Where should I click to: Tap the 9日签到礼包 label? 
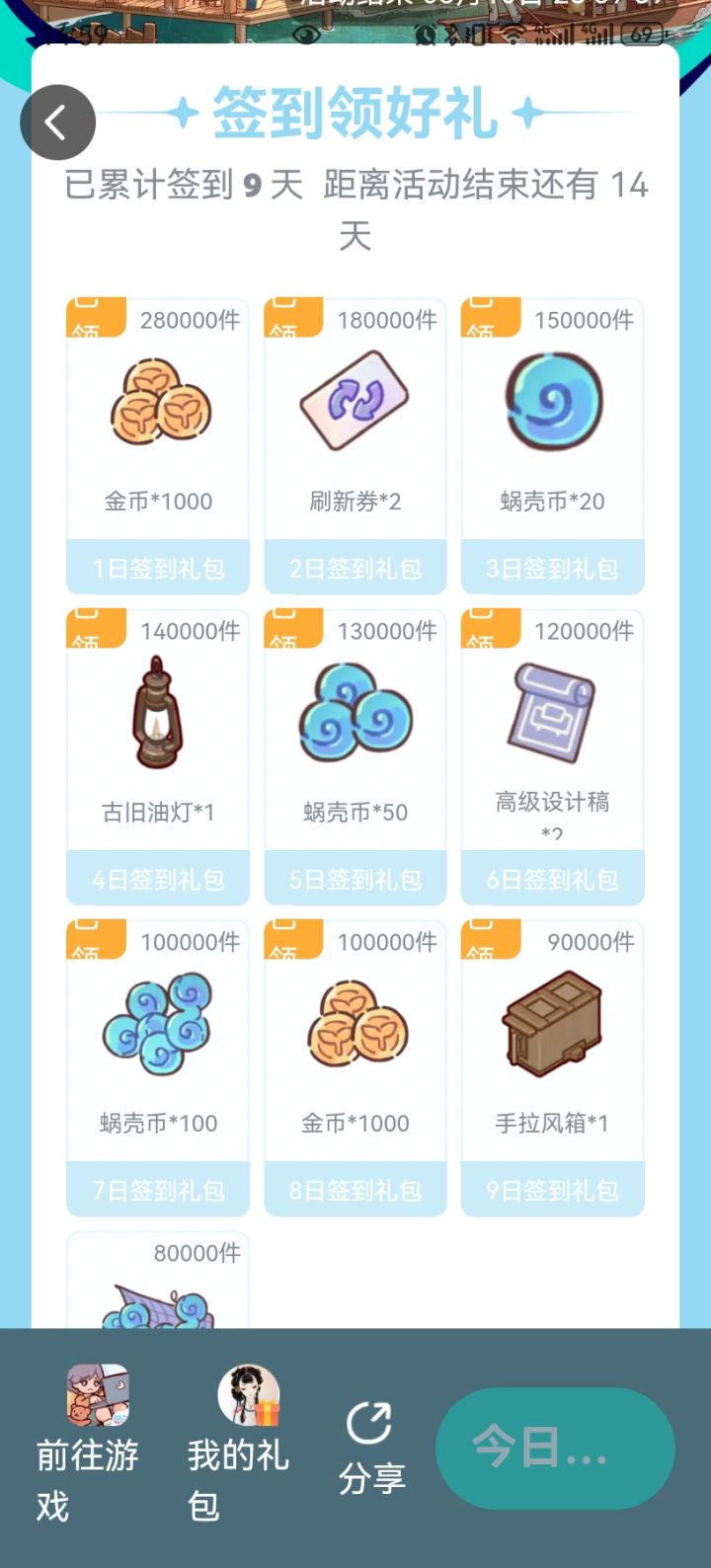pos(552,1190)
